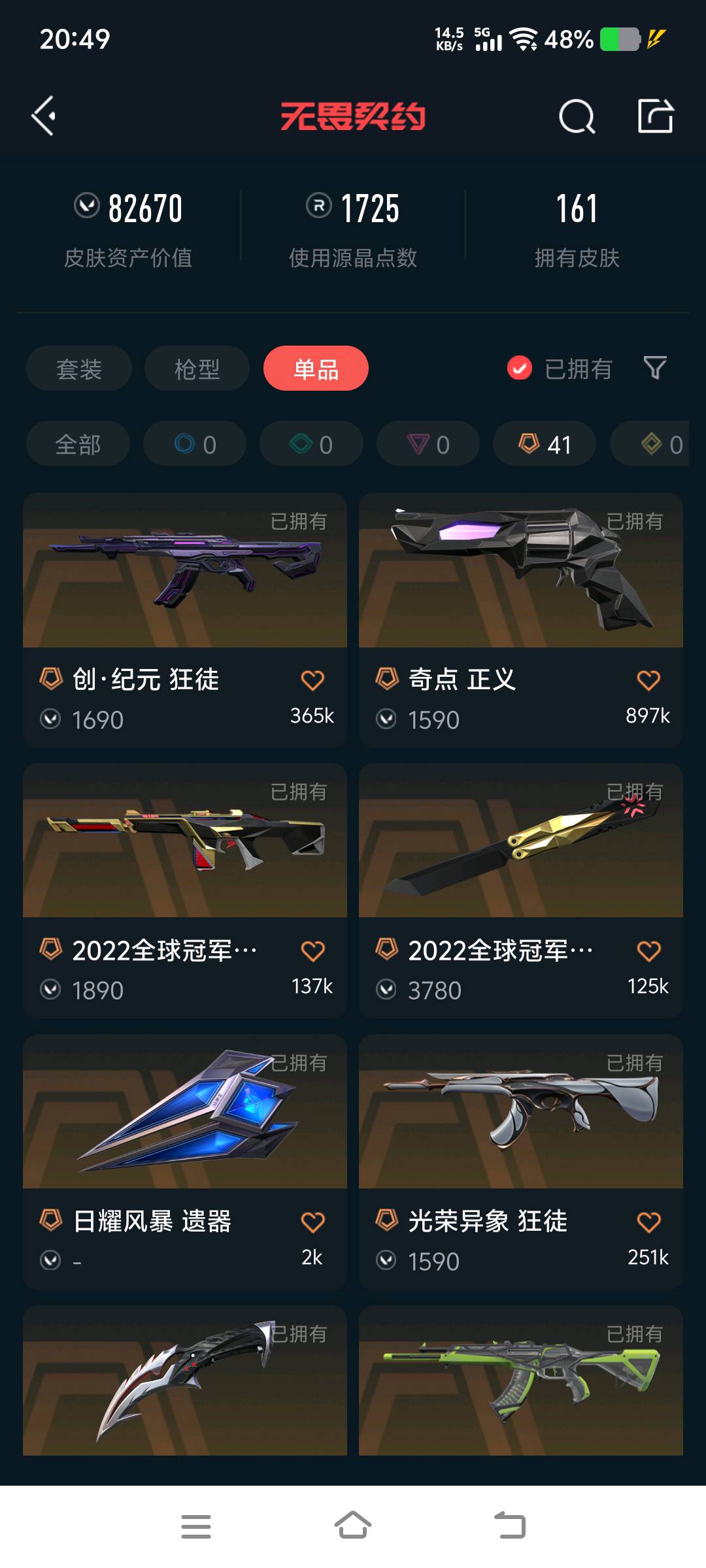Open the funnel filter options

[x=655, y=368]
